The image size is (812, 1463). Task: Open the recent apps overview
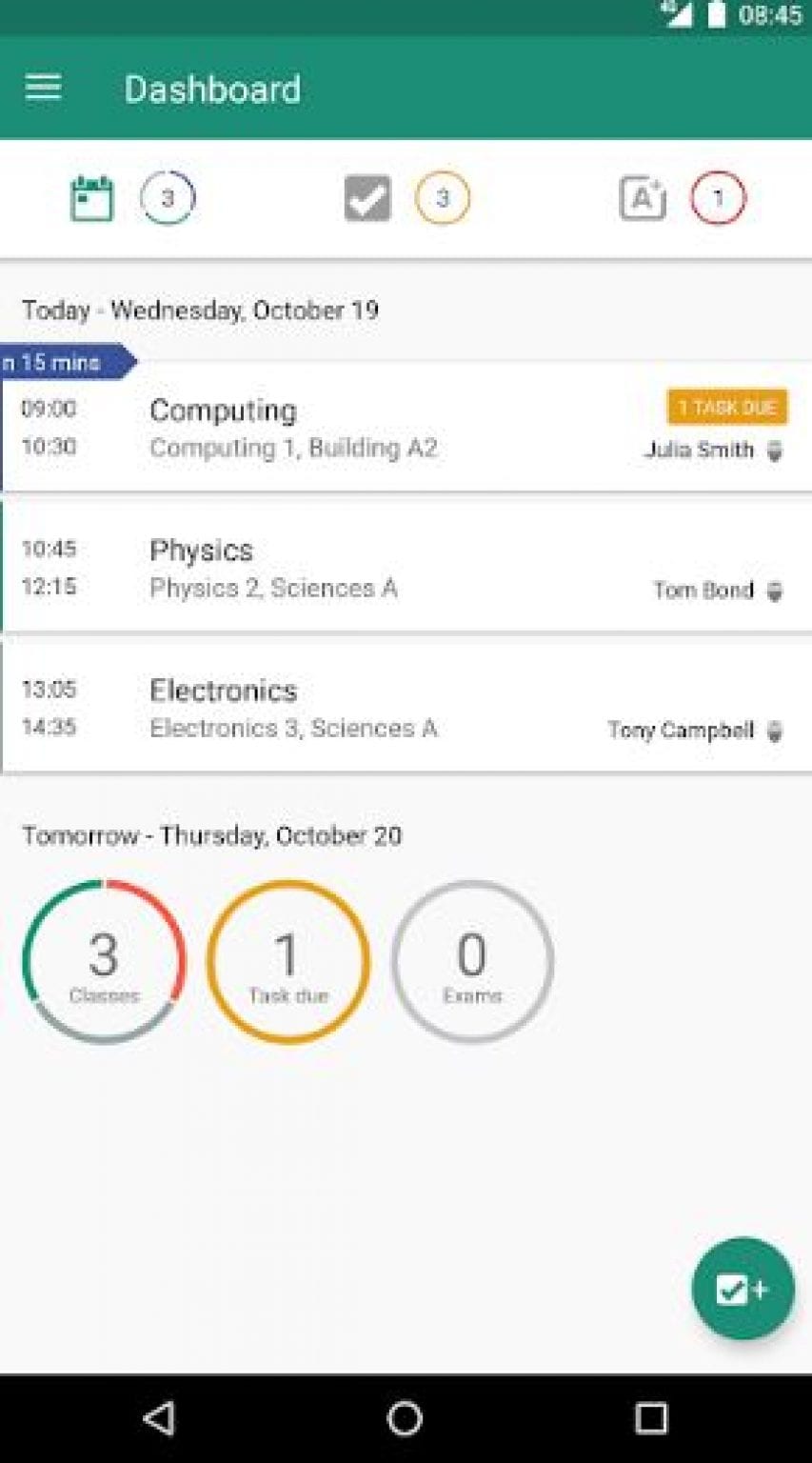pyautogui.click(x=652, y=1418)
